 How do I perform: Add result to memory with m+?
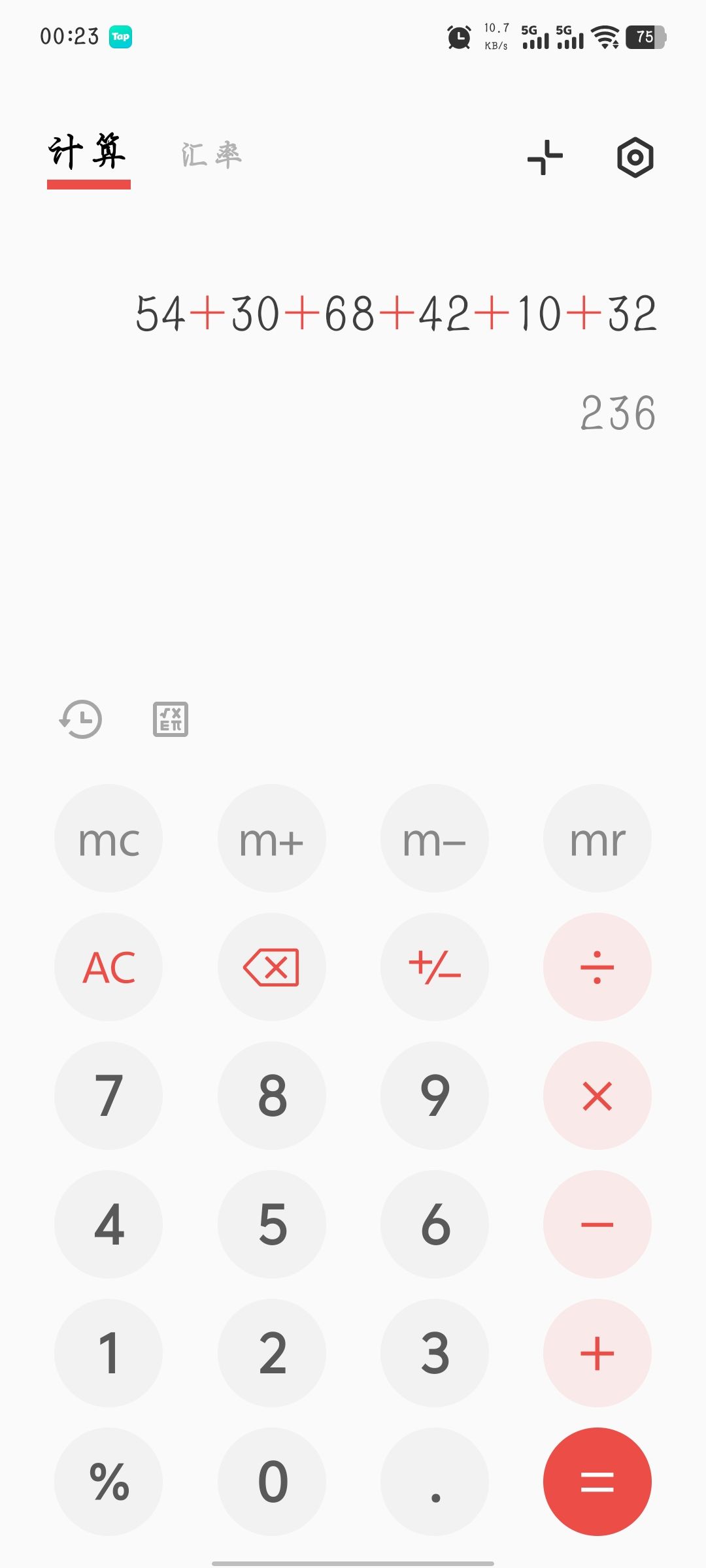tap(271, 839)
